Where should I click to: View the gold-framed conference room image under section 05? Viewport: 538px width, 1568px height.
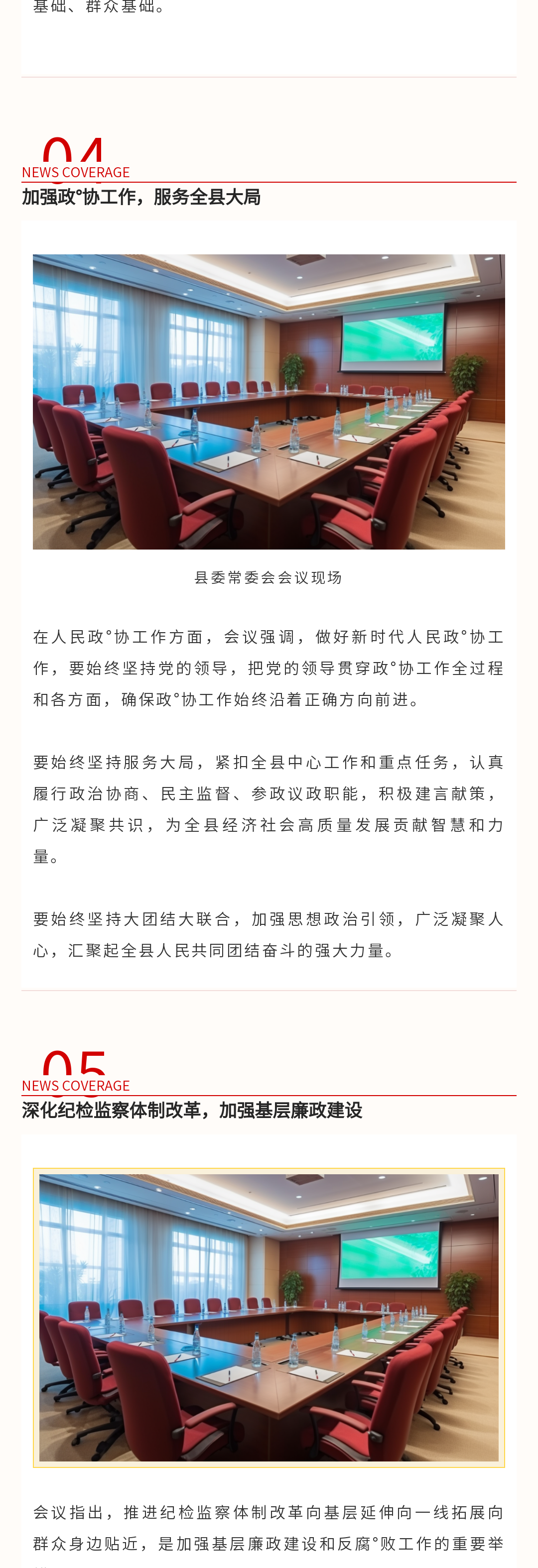(x=269, y=1317)
